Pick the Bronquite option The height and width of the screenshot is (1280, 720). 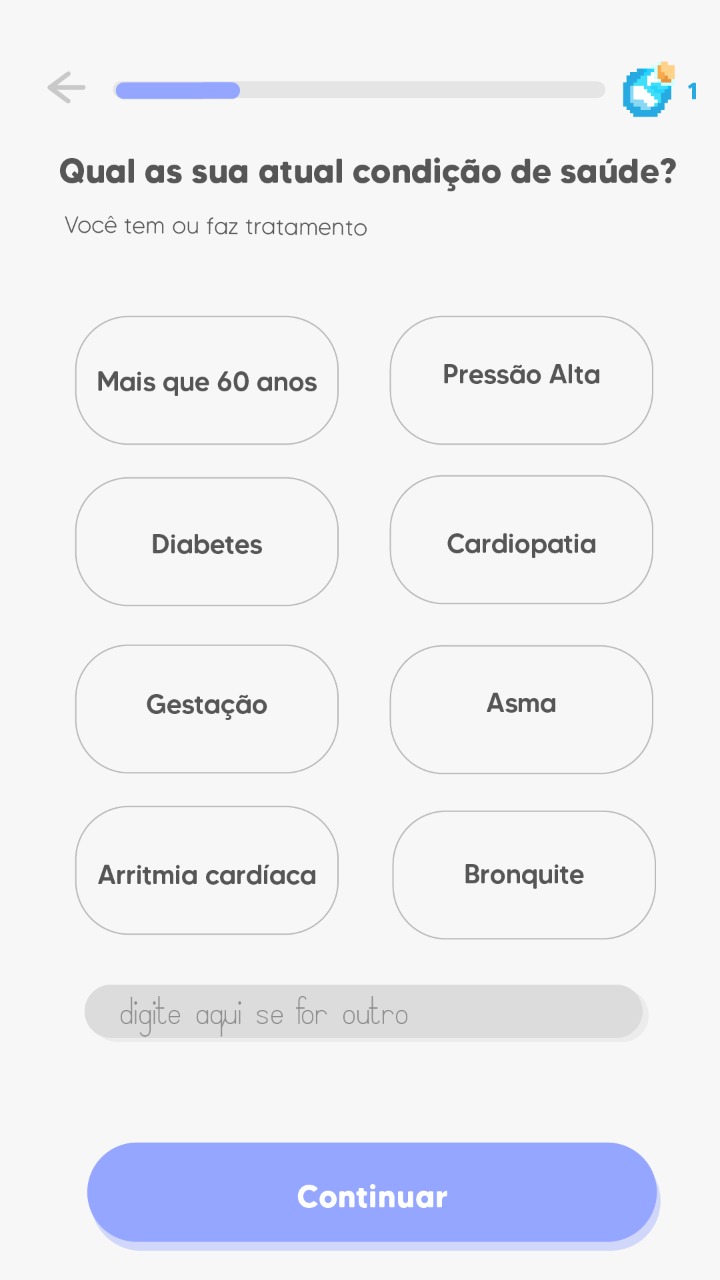[x=524, y=875]
